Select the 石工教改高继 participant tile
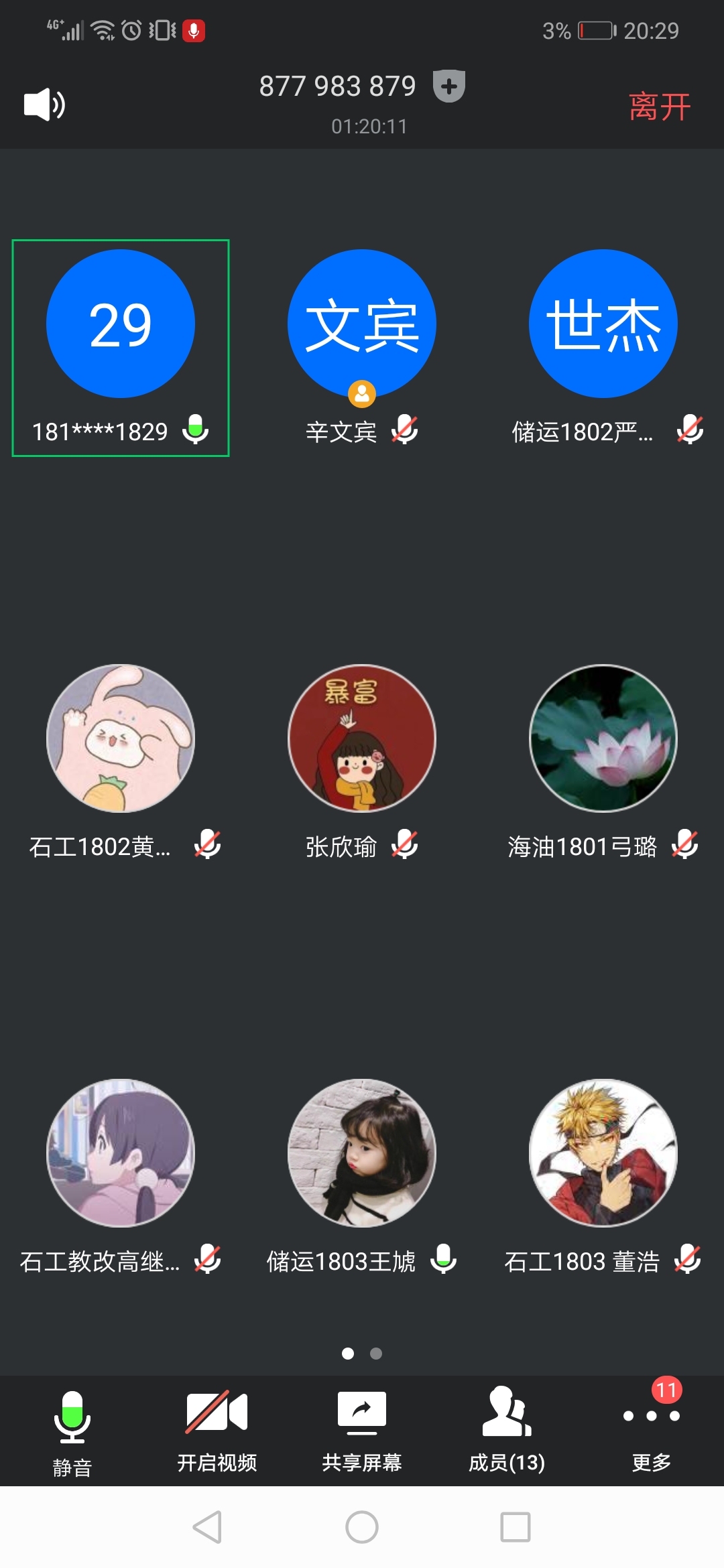 point(121,1177)
